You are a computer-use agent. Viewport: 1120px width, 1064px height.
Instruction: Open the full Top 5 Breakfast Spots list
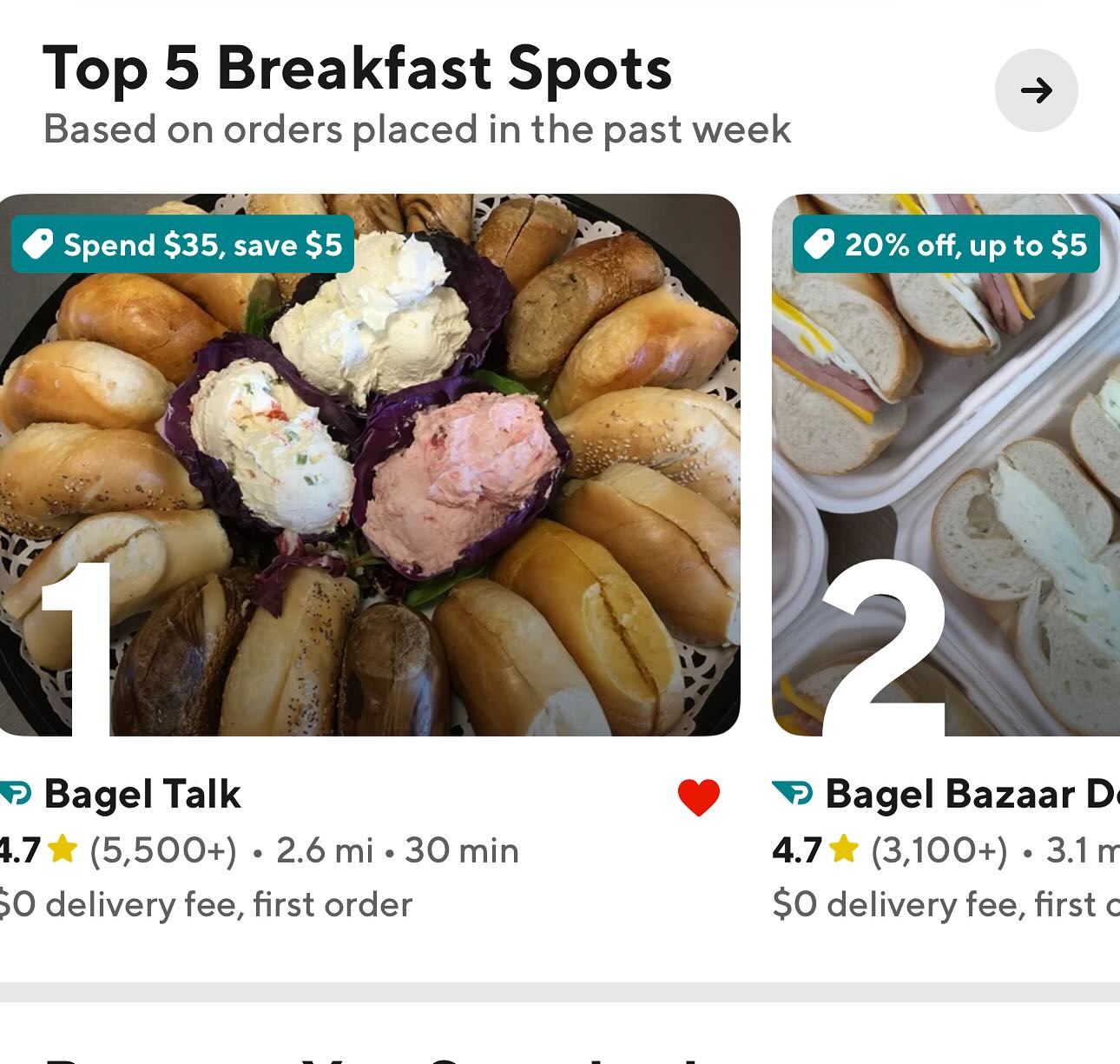[1036, 90]
